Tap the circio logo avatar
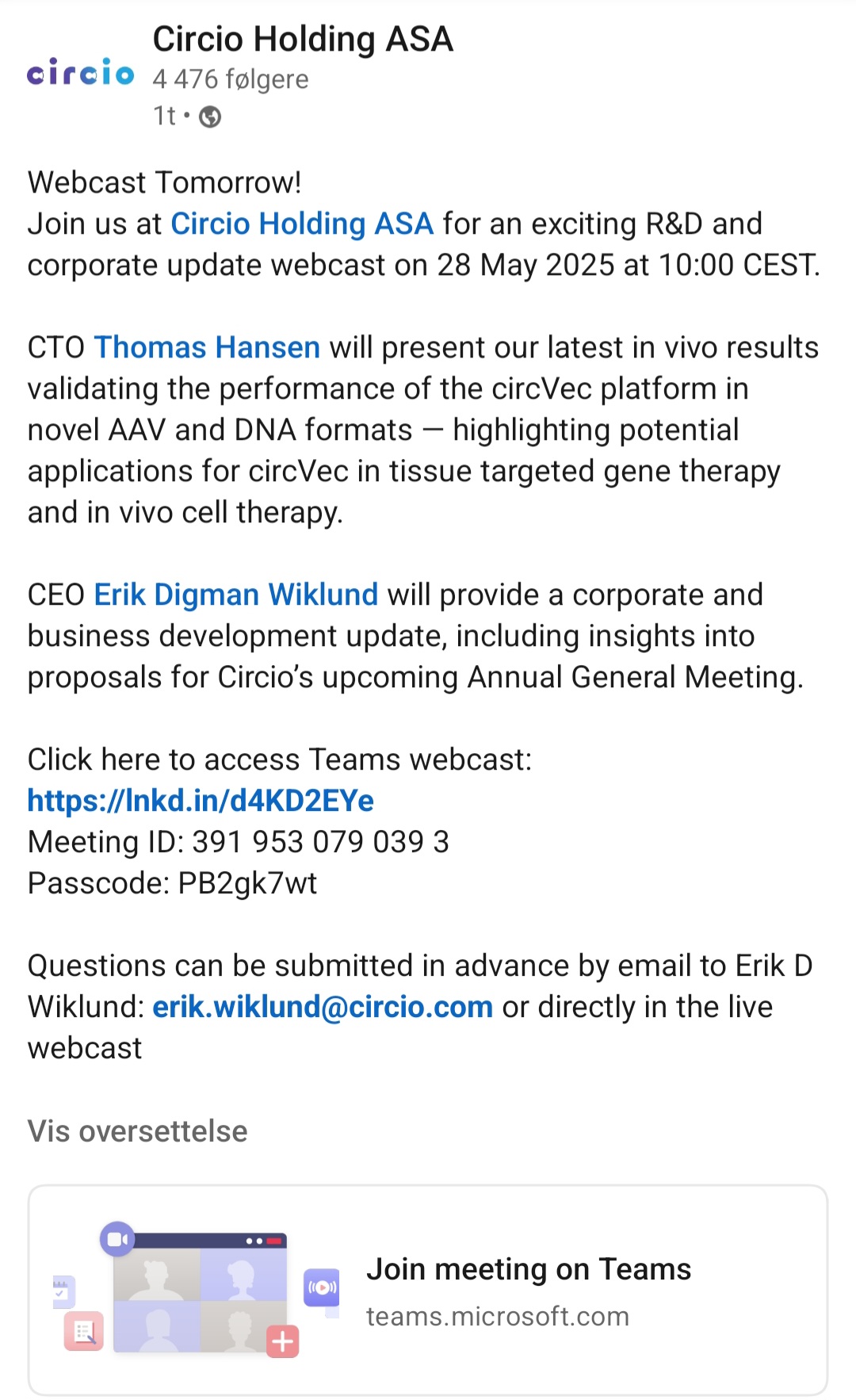Screen dimensions: 856x1400 click(x=80, y=72)
